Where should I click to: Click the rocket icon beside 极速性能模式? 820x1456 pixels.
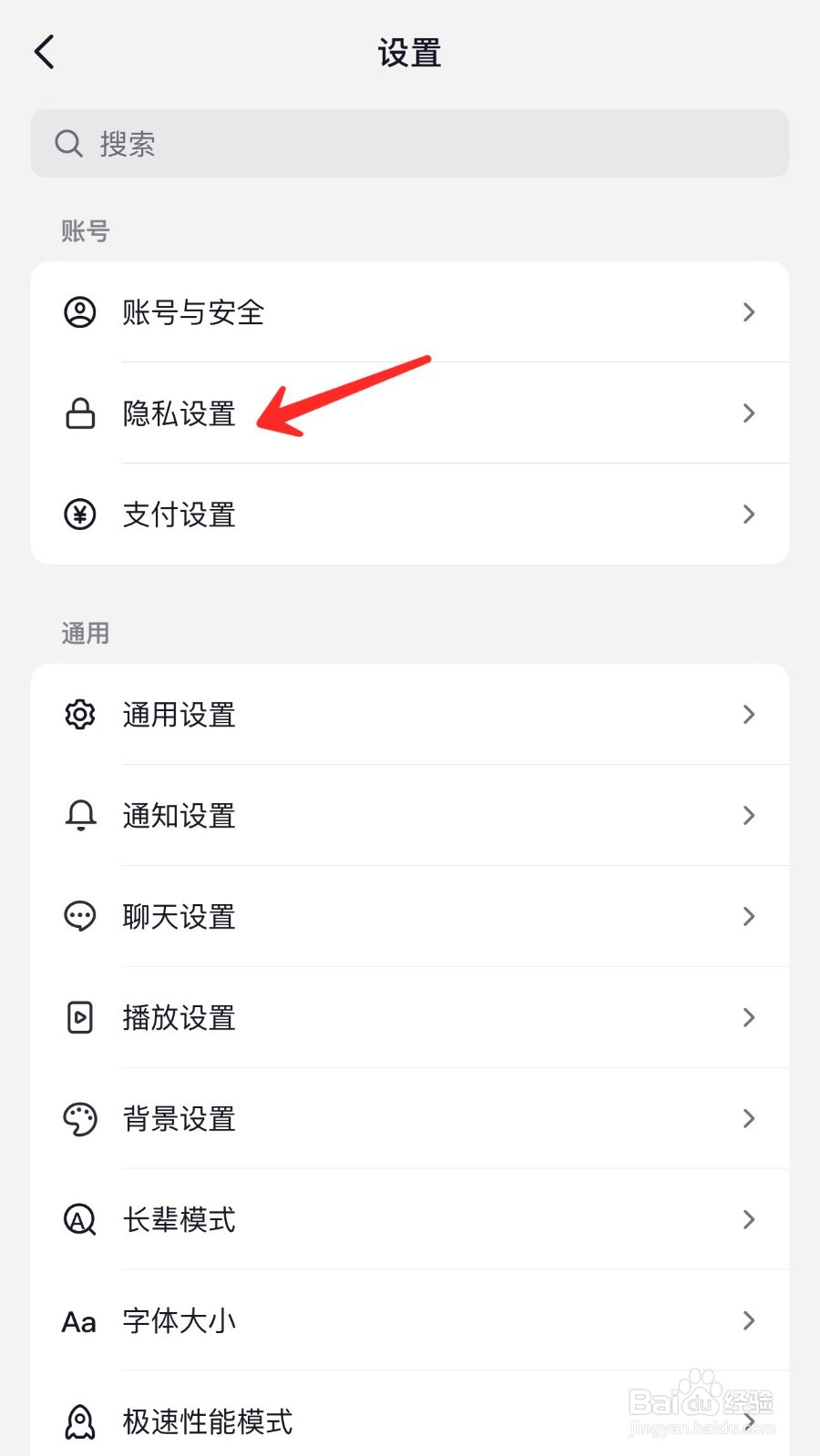click(x=79, y=1422)
